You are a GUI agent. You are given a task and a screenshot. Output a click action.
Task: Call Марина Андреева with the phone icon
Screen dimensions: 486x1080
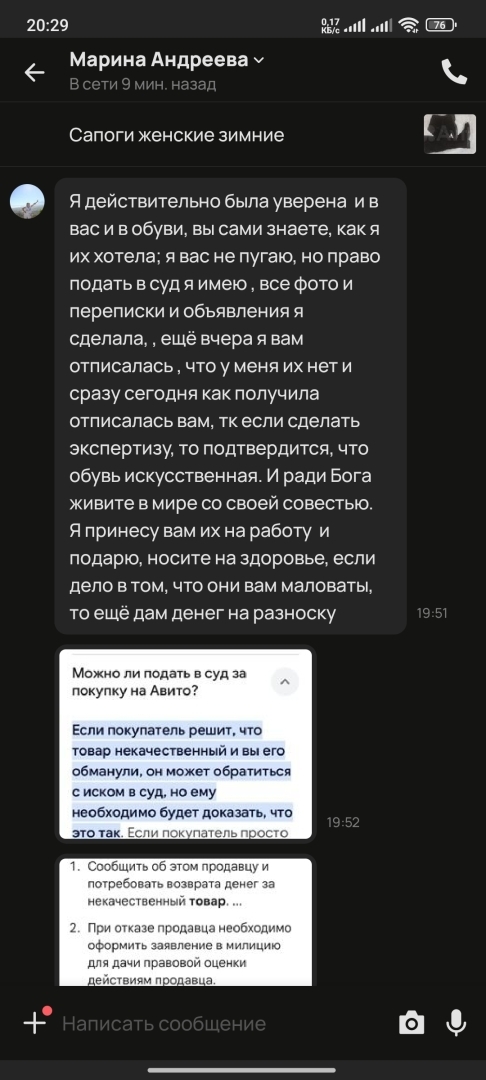[x=454, y=72]
